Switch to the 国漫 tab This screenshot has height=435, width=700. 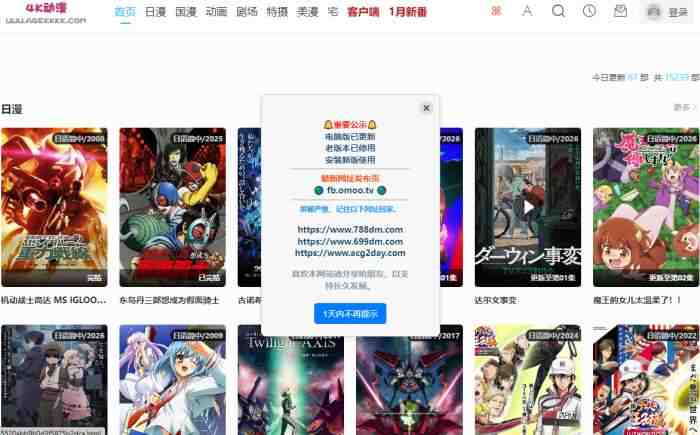pyautogui.click(x=186, y=12)
